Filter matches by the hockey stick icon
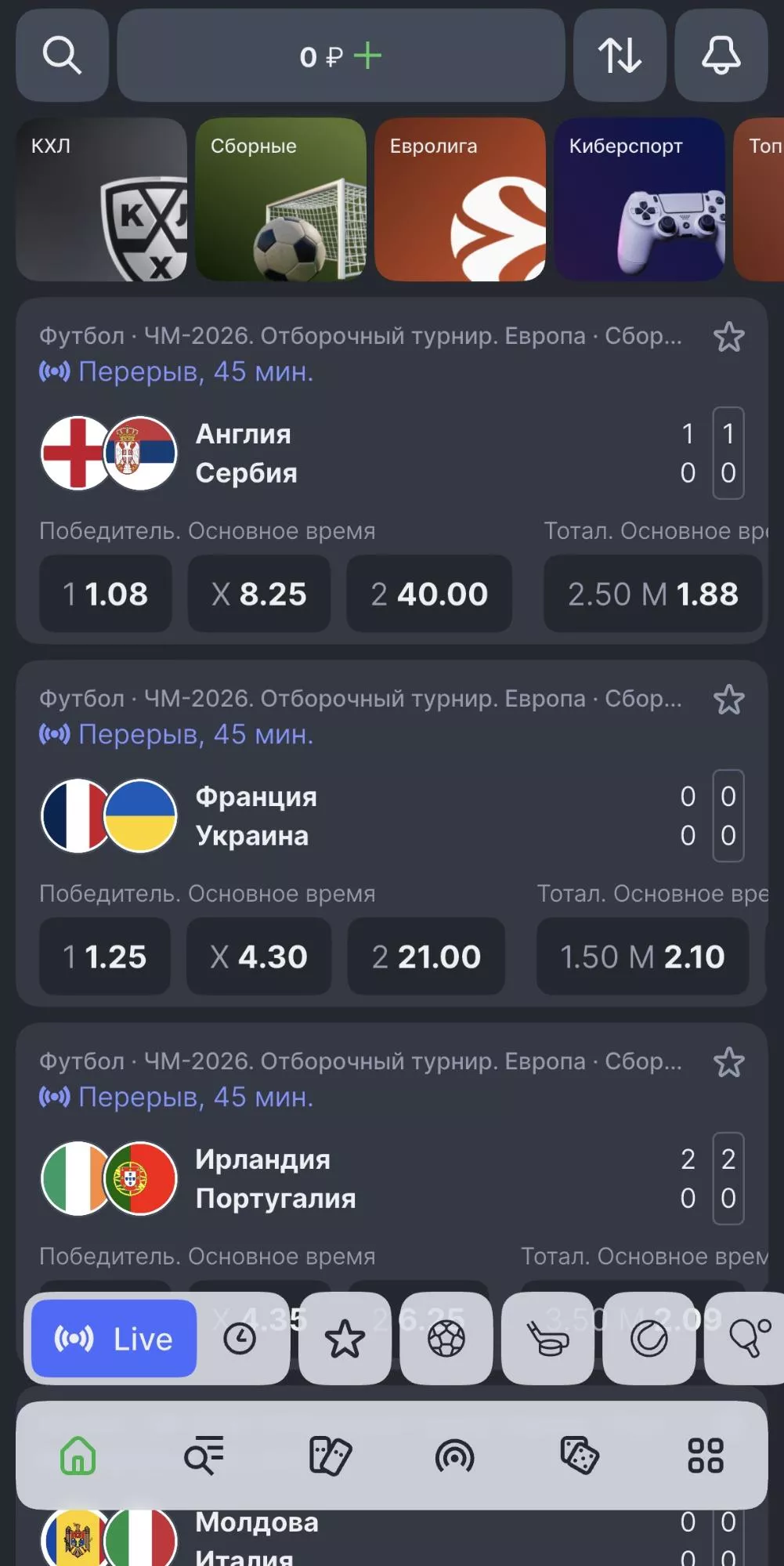Screen dimensions: 784x1566 (547, 1339)
